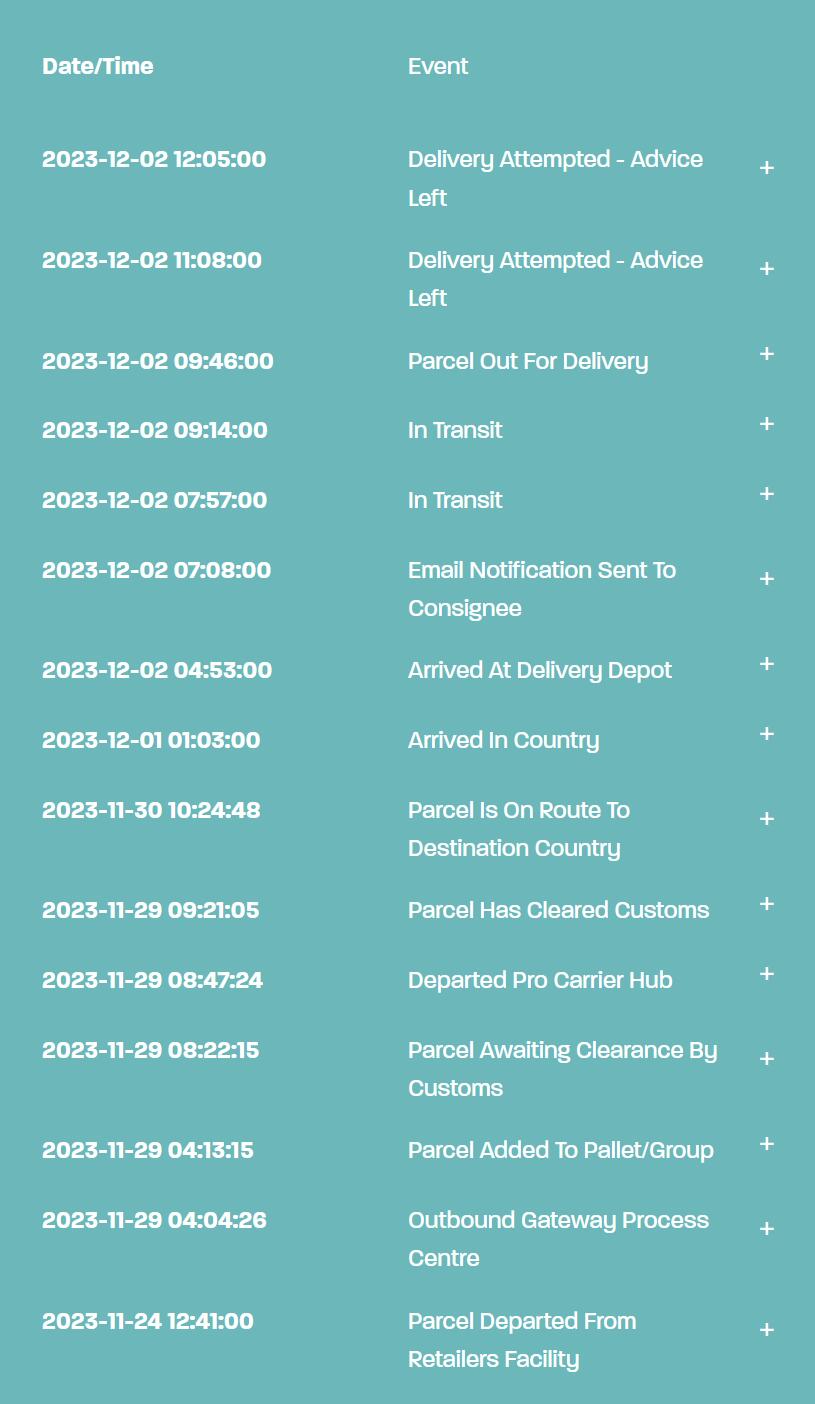815x1404 pixels.
Task: Expand Email Notification Sent To Consignee
Action: [767, 579]
